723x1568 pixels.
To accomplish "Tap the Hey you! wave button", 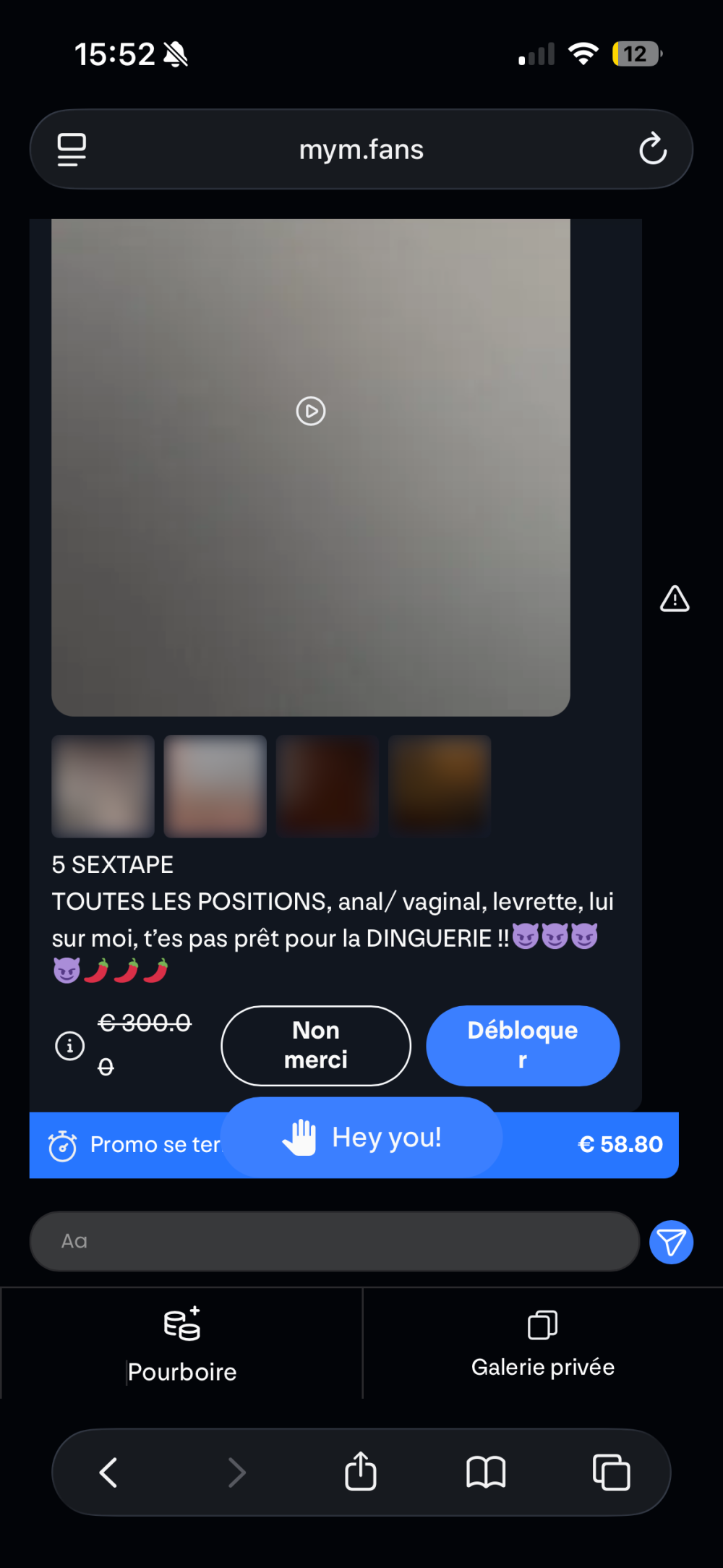I will 361,1138.
